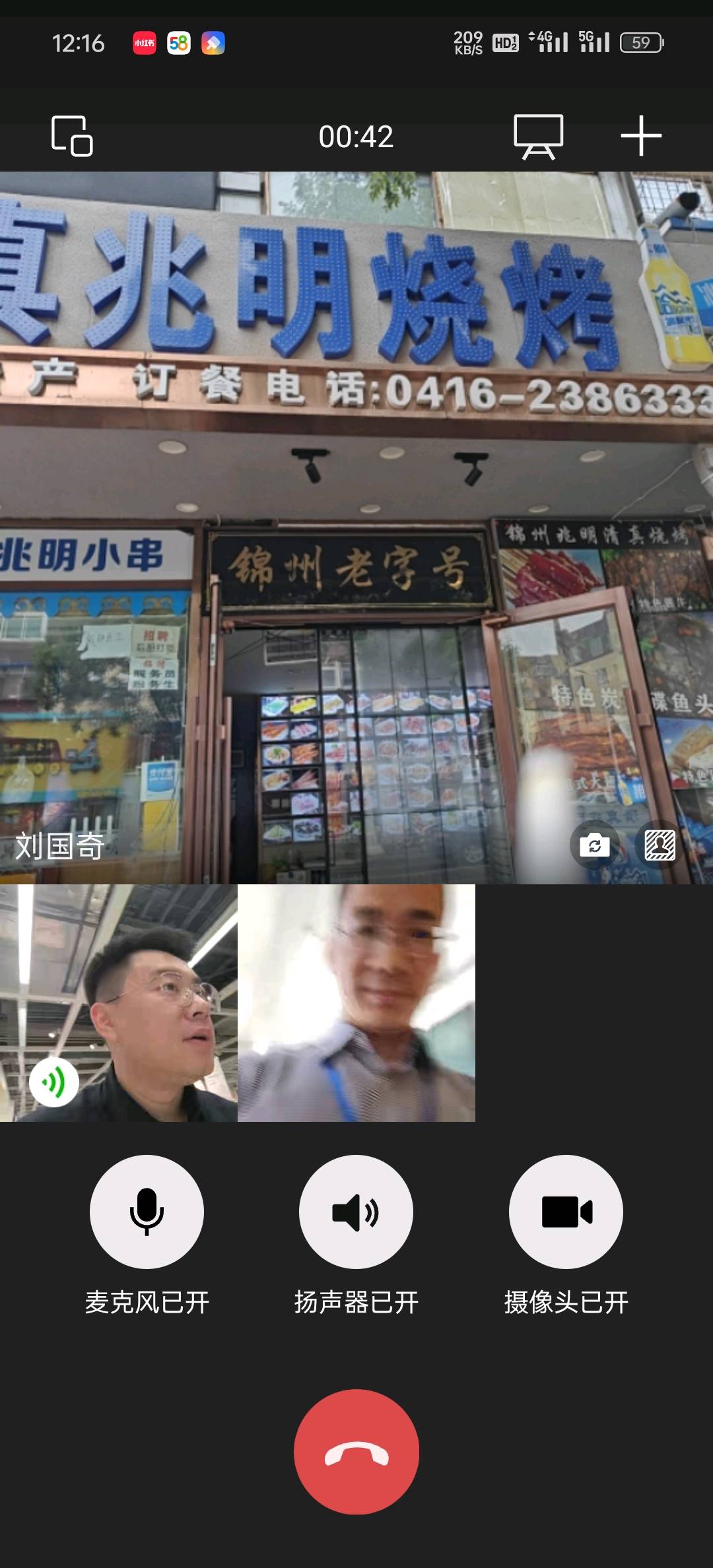Add a participant with the plus icon

pos(641,137)
